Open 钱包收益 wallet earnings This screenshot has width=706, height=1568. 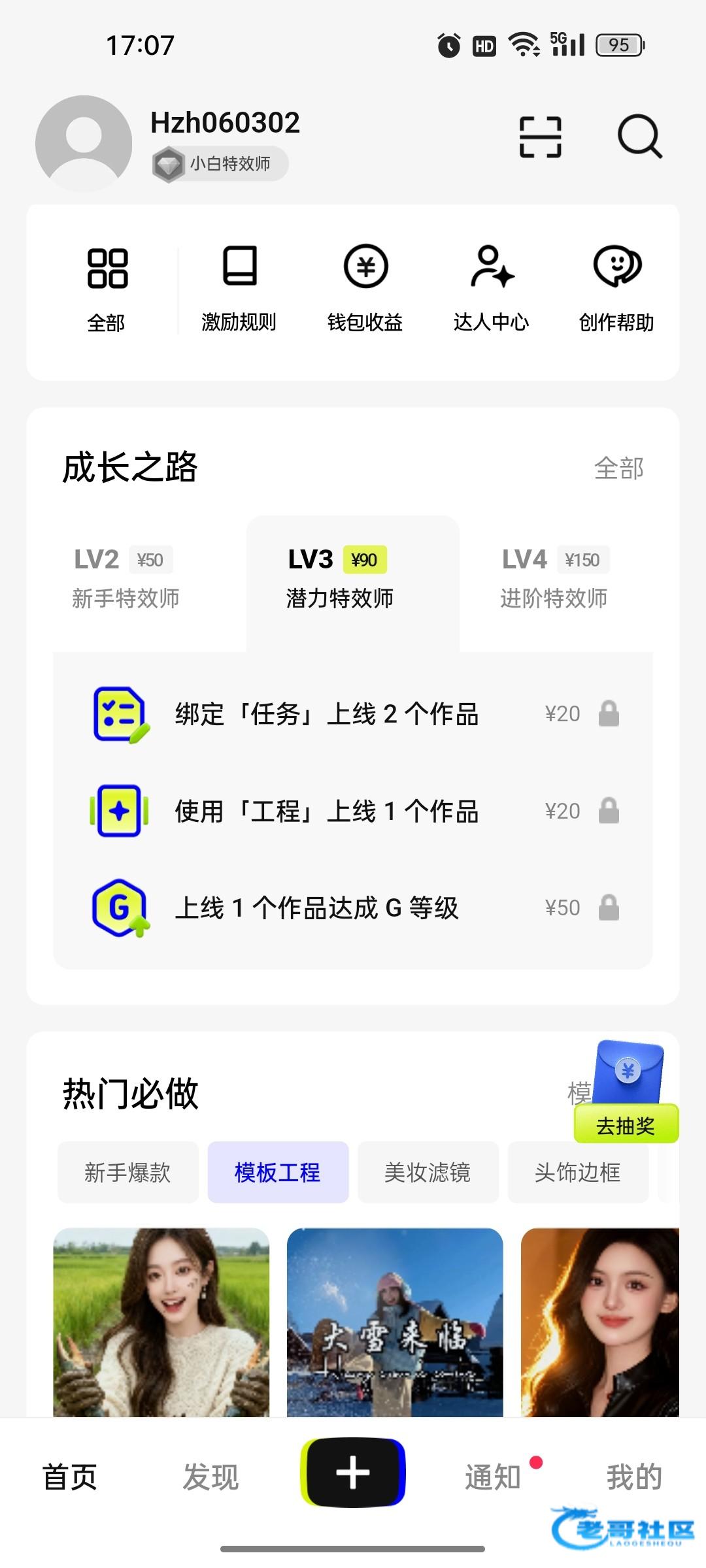coord(365,289)
